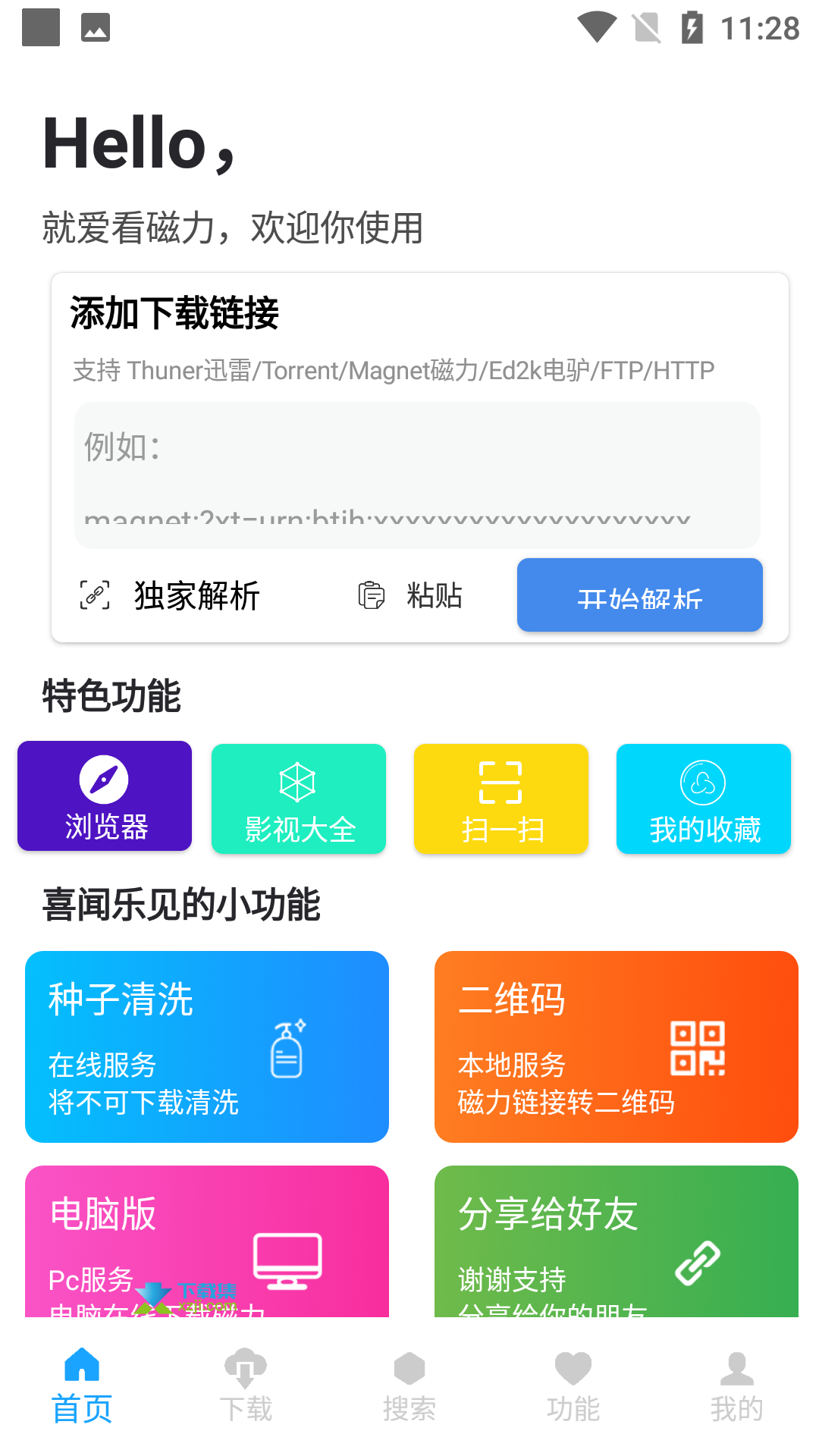The image size is (819, 1456).
Task: Select the 分享给好友 share card
Action: 617,1241
